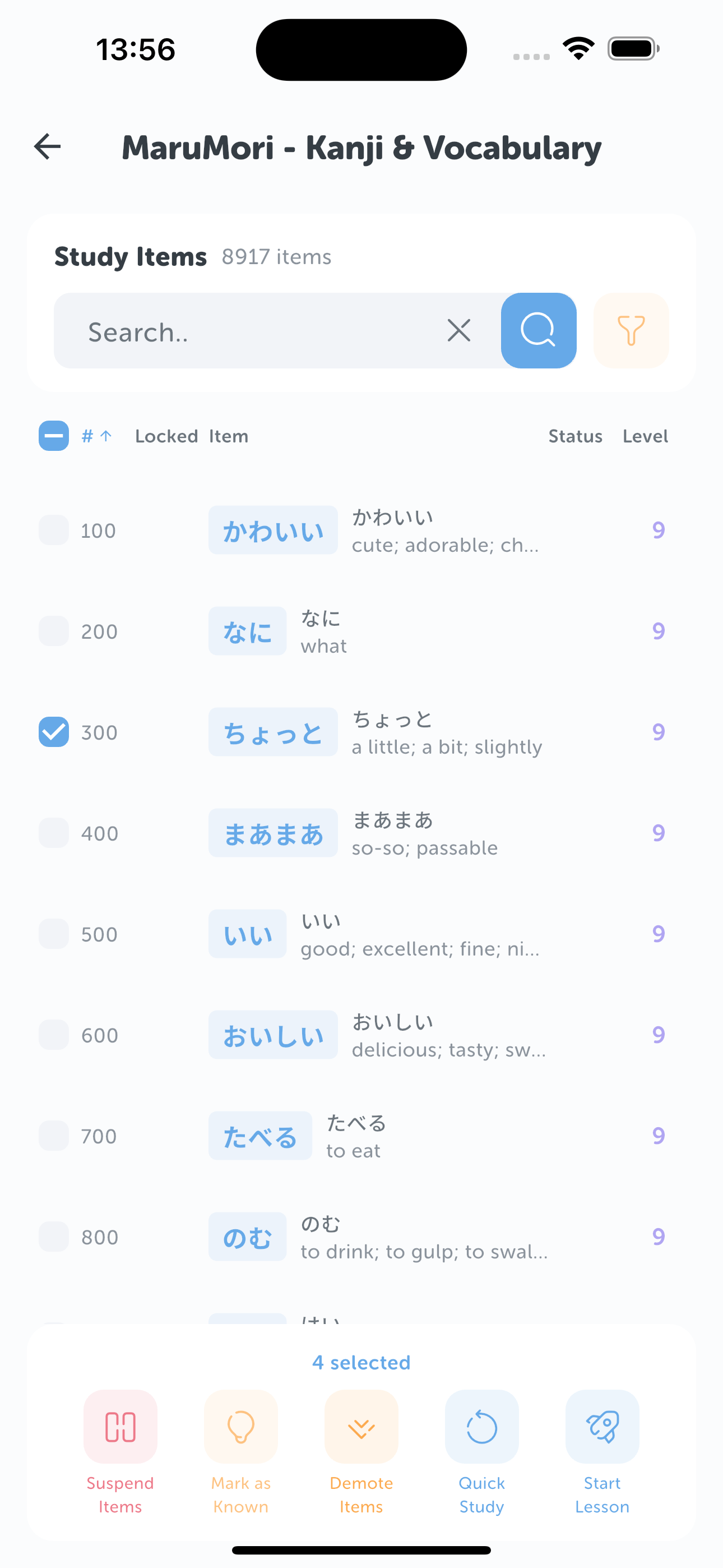The width and height of the screenshot is (723, 1568).
Task: Toggle the select-all checkbox in header
Action: pos(54,436)
